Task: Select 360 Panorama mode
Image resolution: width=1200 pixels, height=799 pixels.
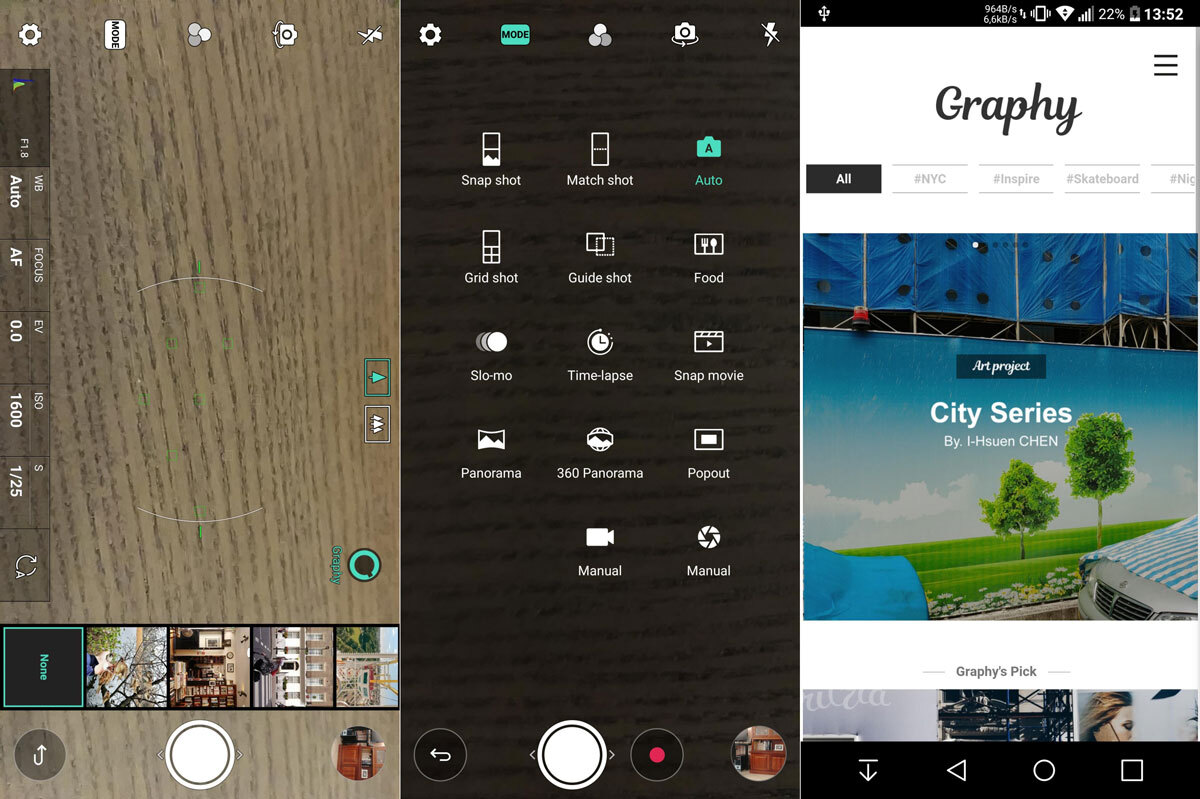Action: (599, 451)
